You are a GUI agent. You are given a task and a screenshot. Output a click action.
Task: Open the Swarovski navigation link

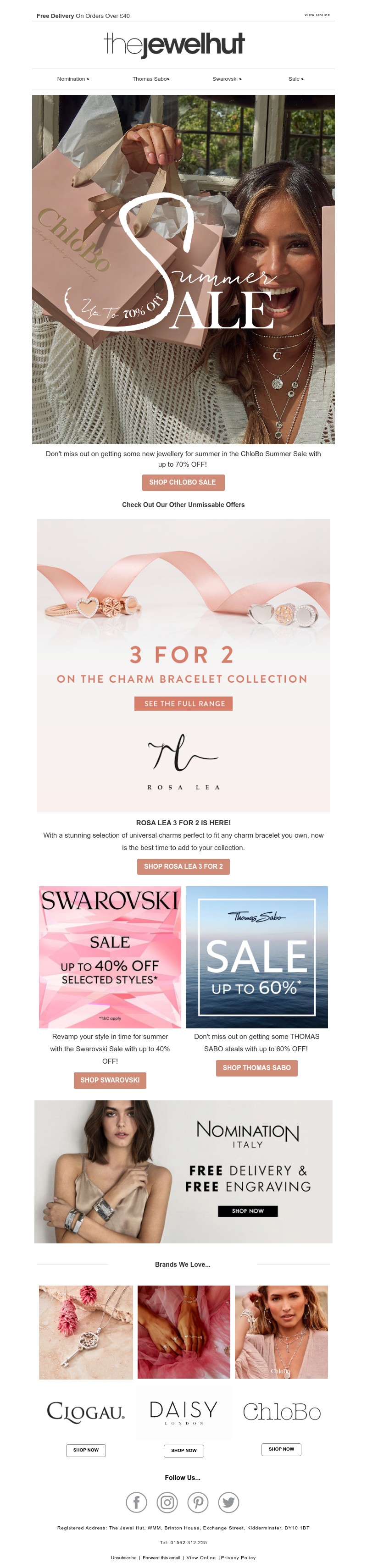pyautogui.click(x=227, y=79)
